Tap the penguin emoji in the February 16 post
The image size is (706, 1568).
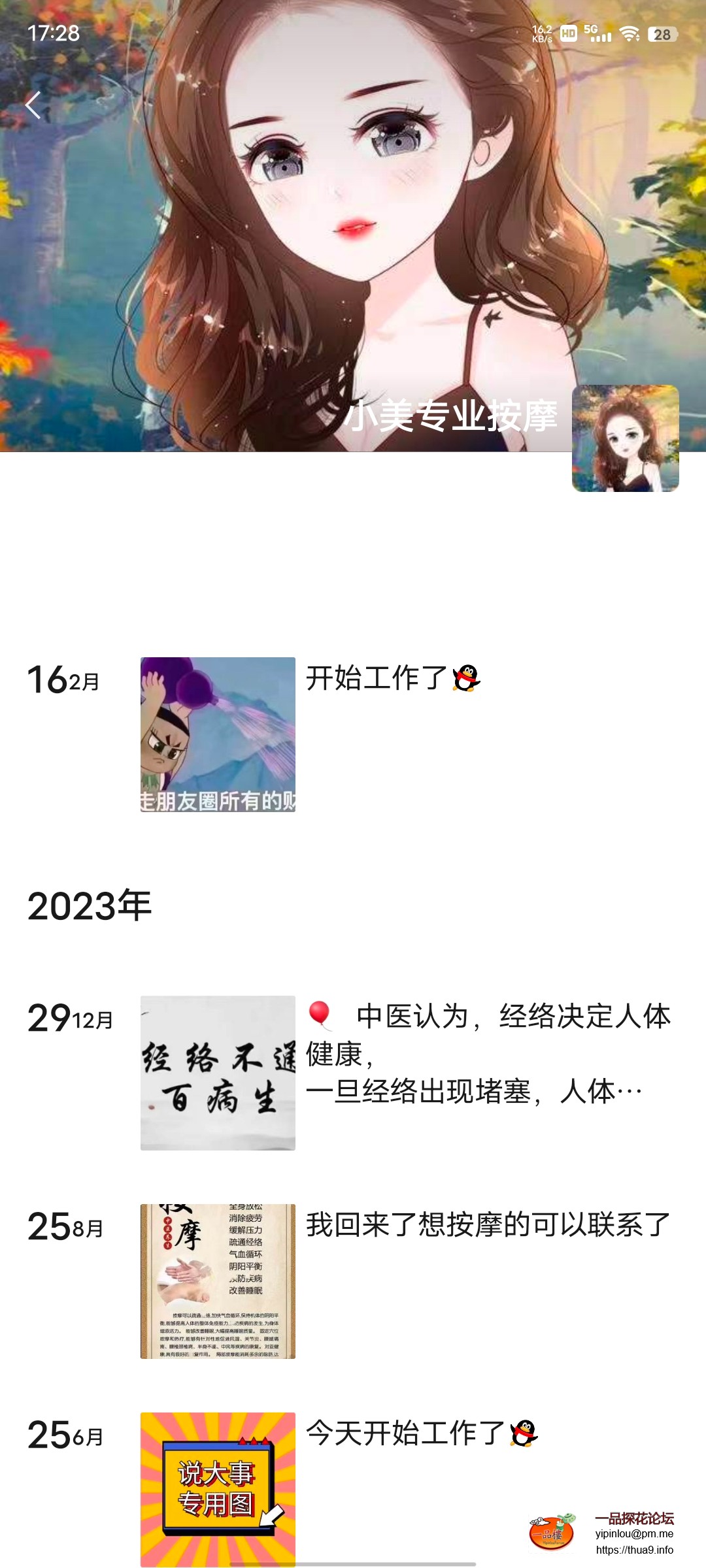(x=465, y=679)
